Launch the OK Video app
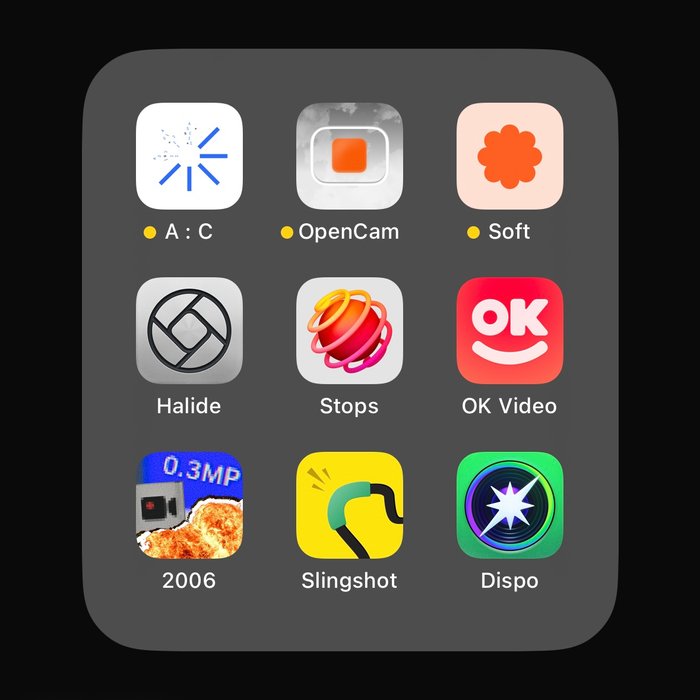 pos(510,330)
